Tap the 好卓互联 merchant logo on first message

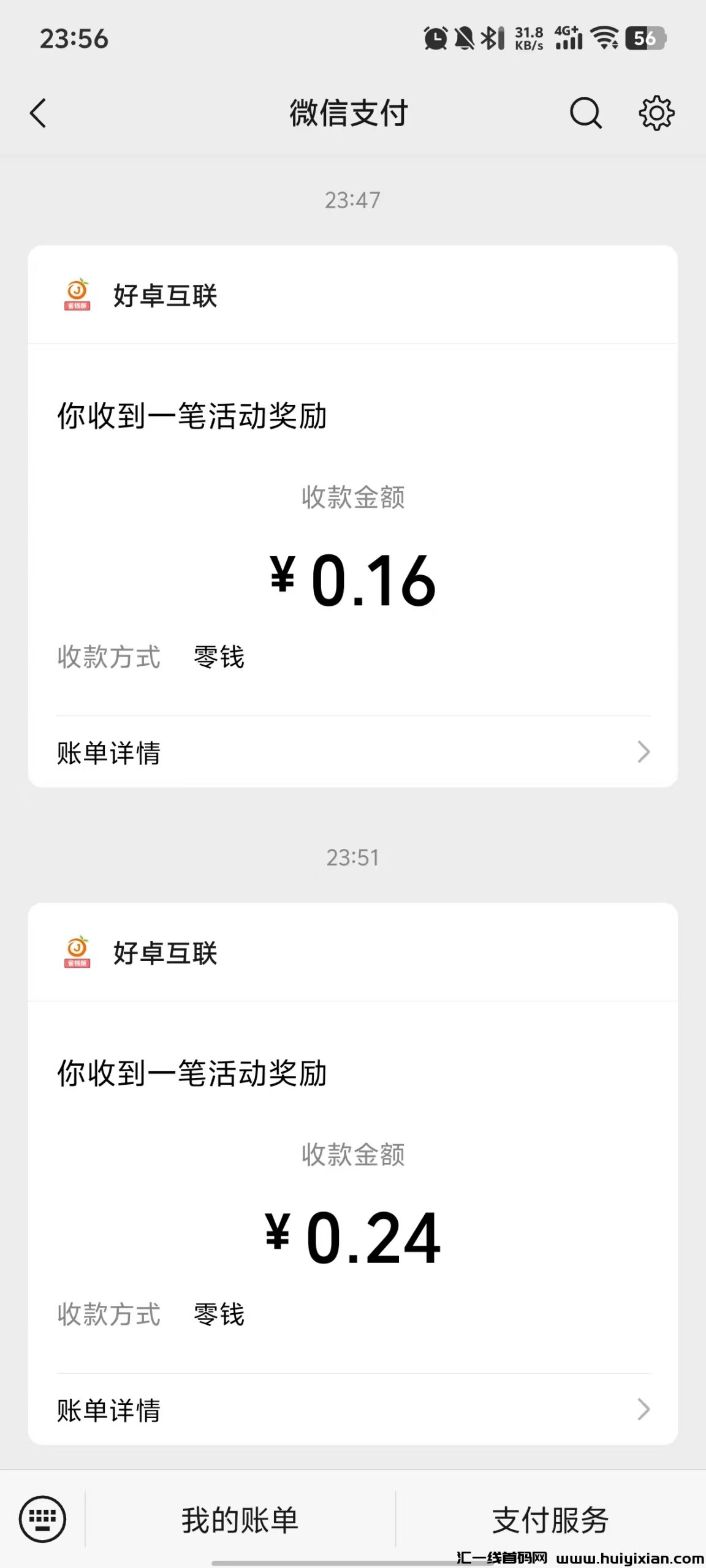pos(77,297)
